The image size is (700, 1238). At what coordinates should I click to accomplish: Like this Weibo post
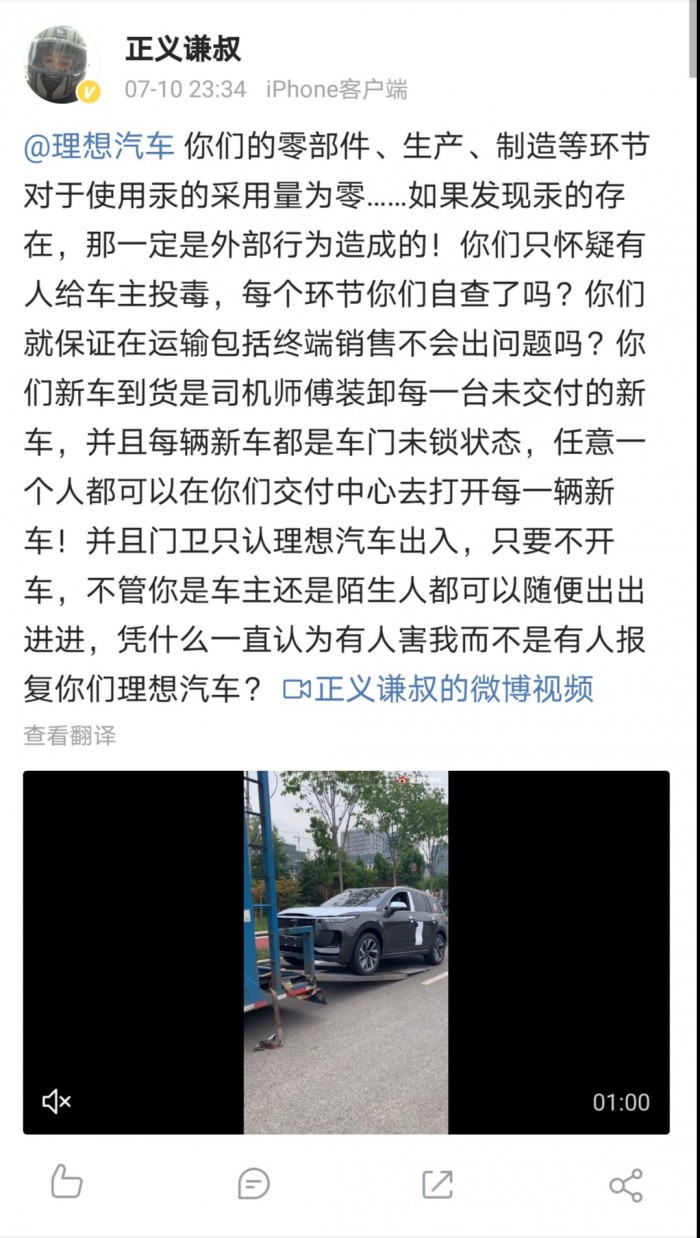coord(66,1183)
